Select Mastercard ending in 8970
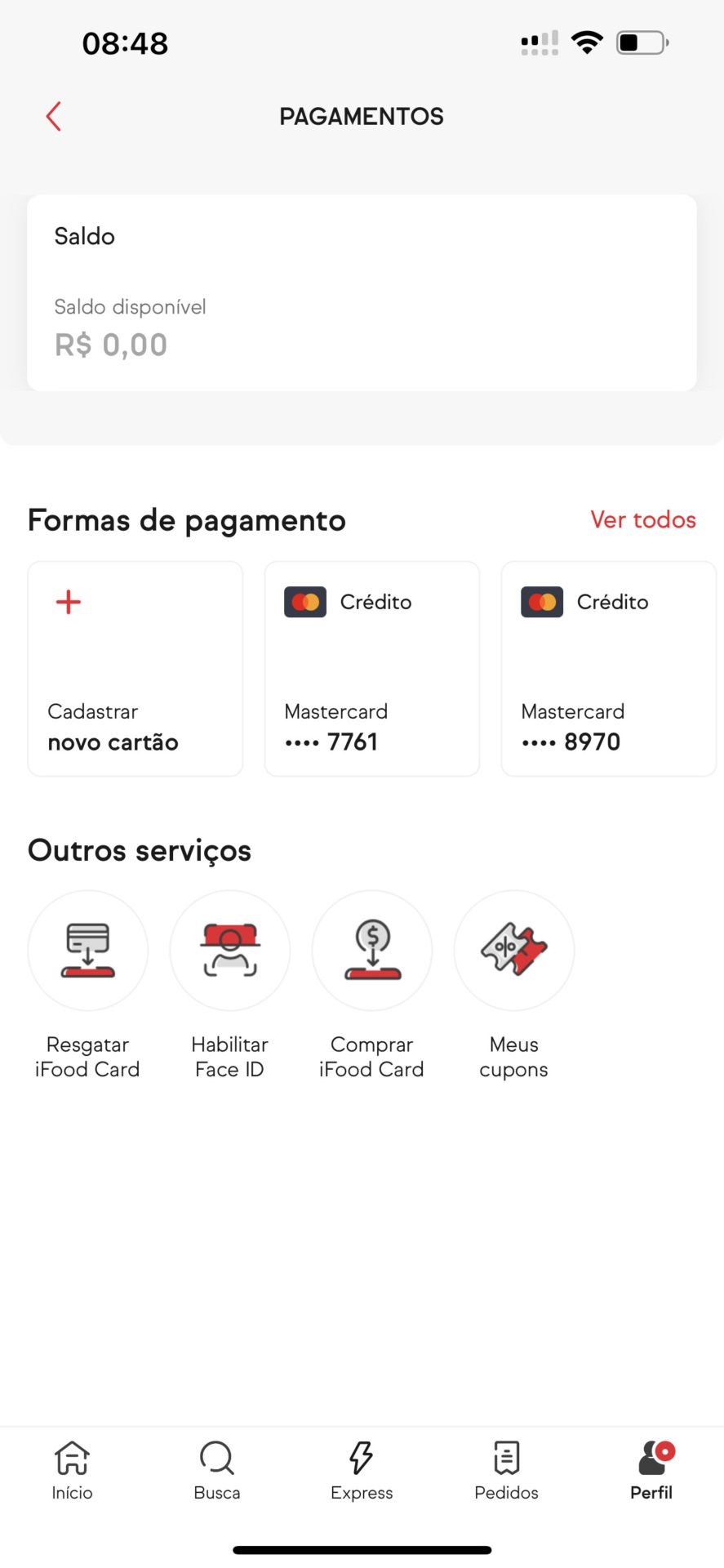The image size is (724, 1568). [x=609, y=668]
